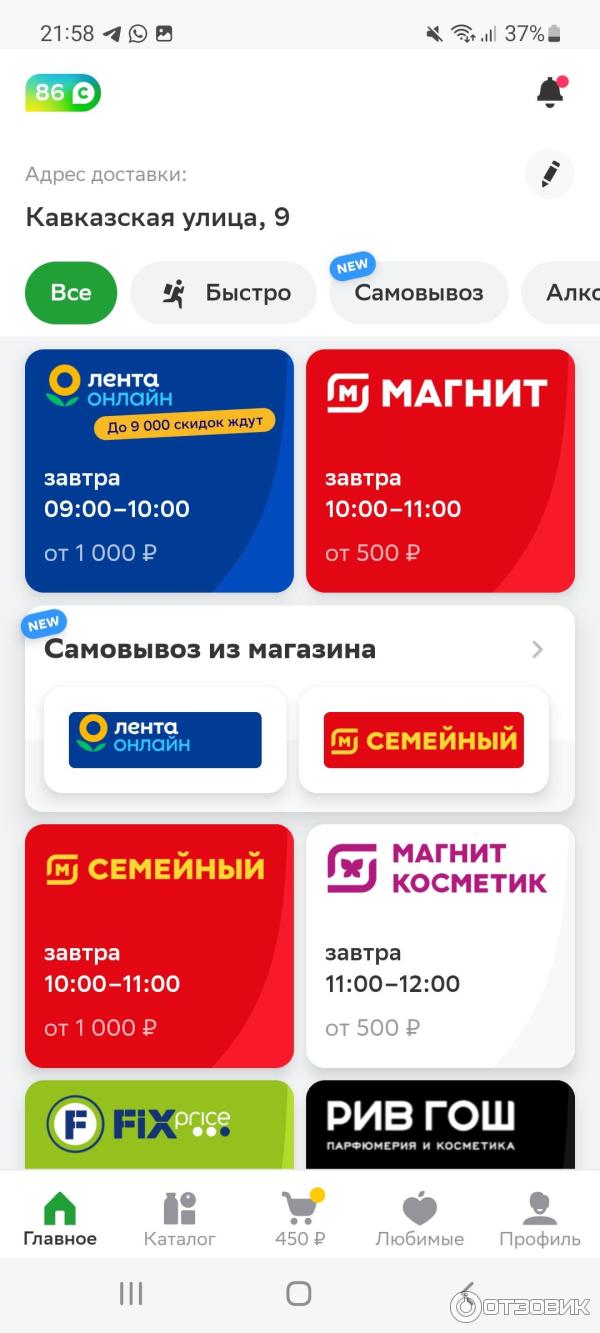Open the cart showing 450 ₽
The height and width of the screenshot is (1333, 600).
[x=300, y=1220]
